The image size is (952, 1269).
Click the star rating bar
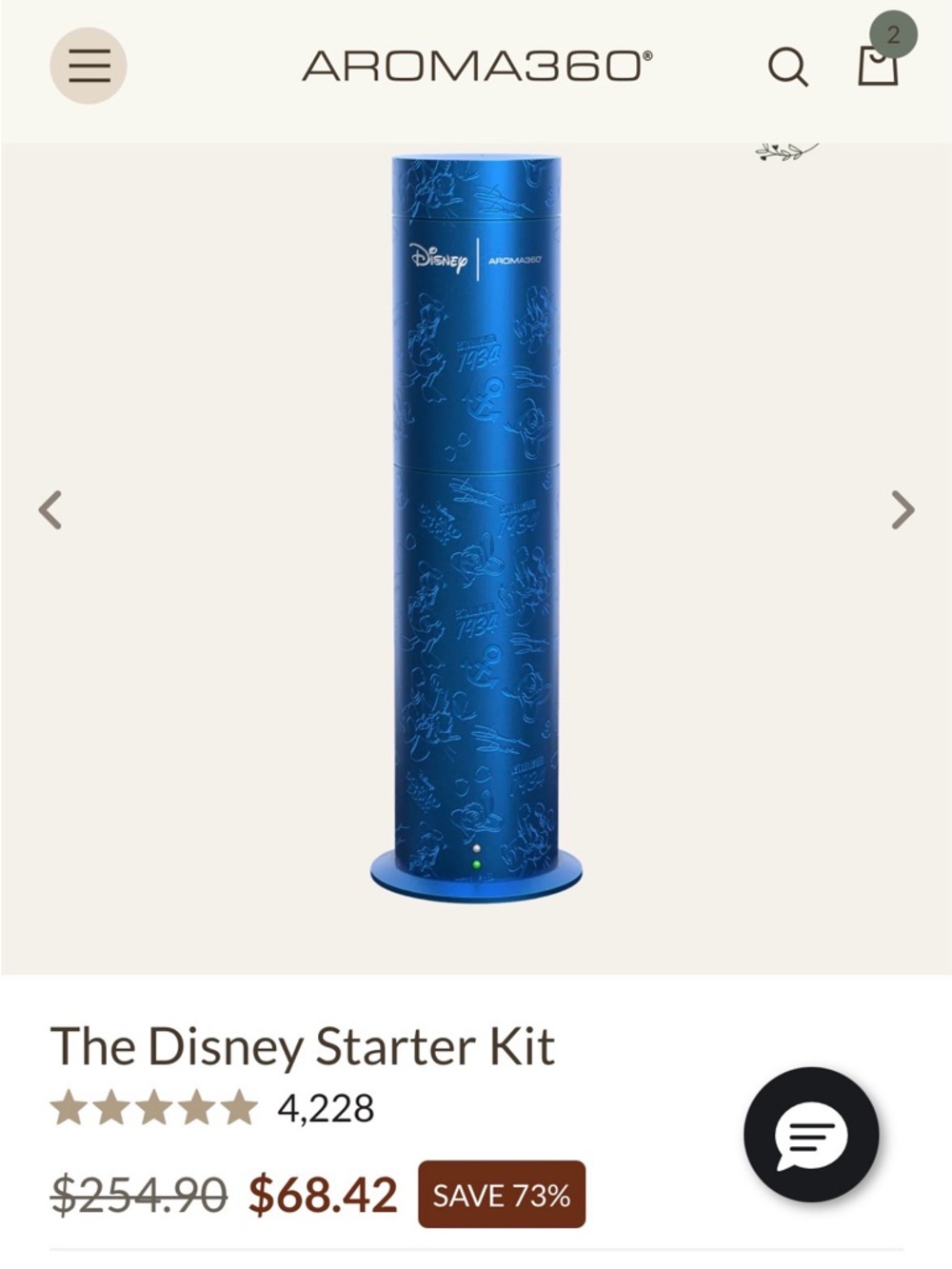click(x=154, y=1107)
